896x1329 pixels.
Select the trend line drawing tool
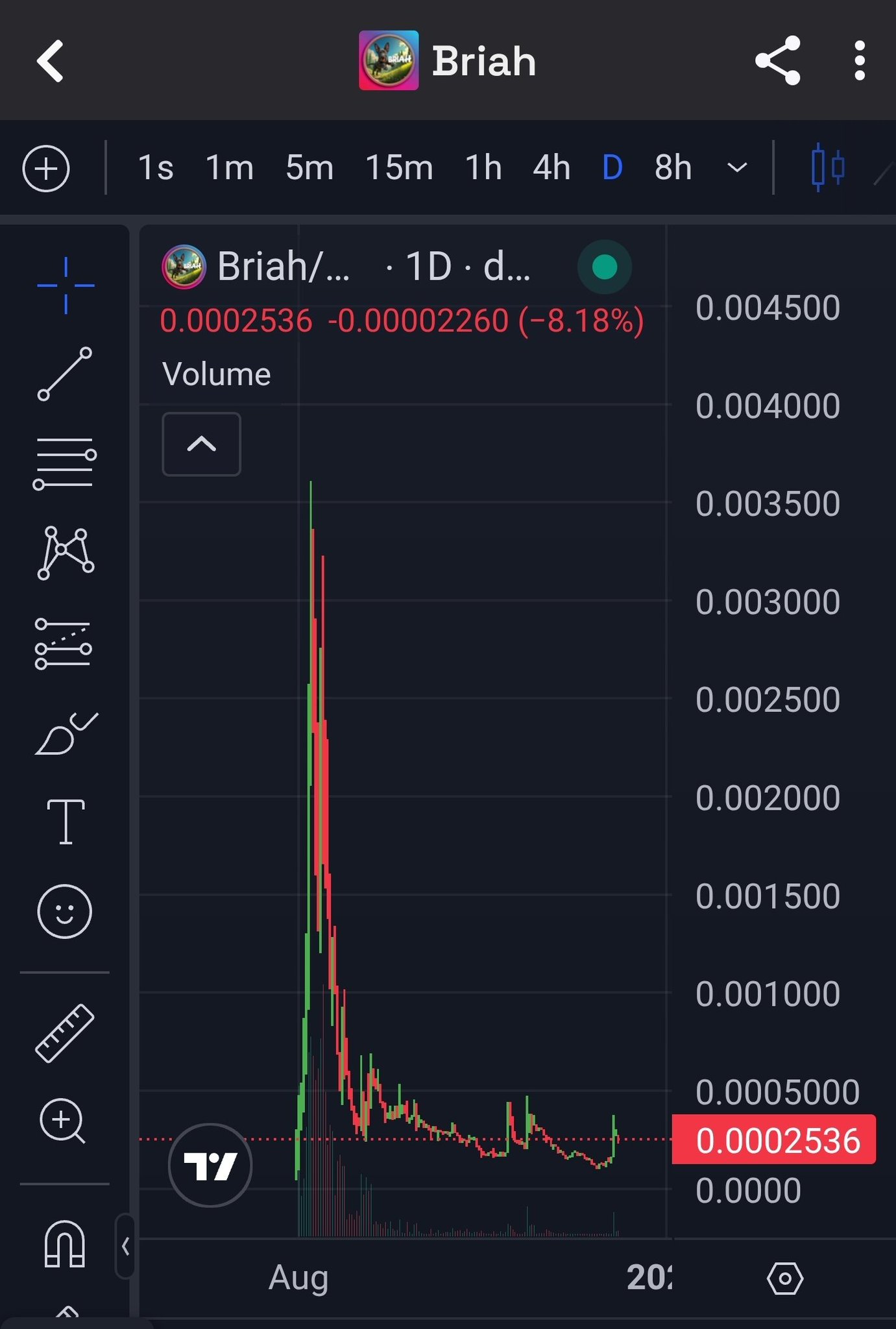pyautogui.click(x=65, y=374)
